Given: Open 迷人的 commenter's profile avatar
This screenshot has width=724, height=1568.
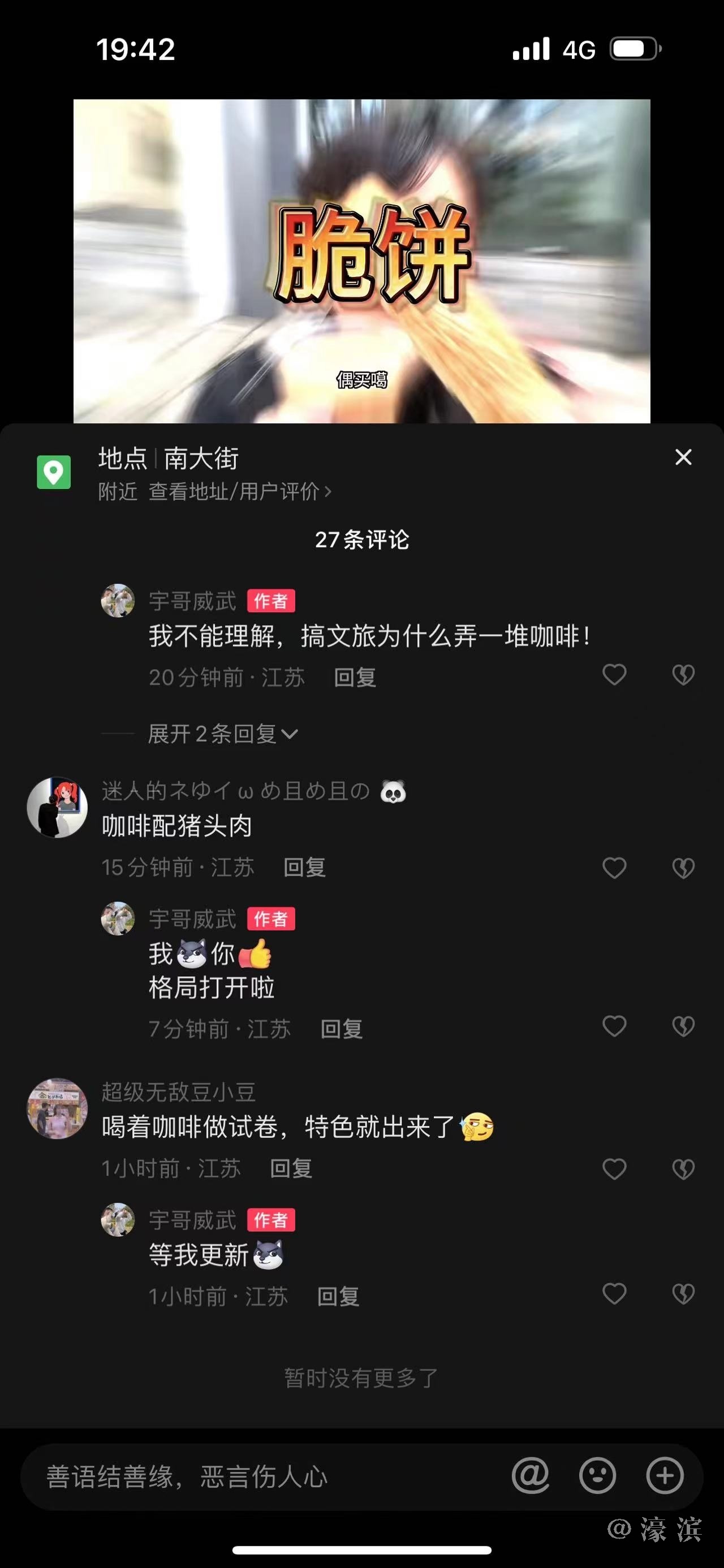Looking at the screenshot, I should click(x=57, y=807).
